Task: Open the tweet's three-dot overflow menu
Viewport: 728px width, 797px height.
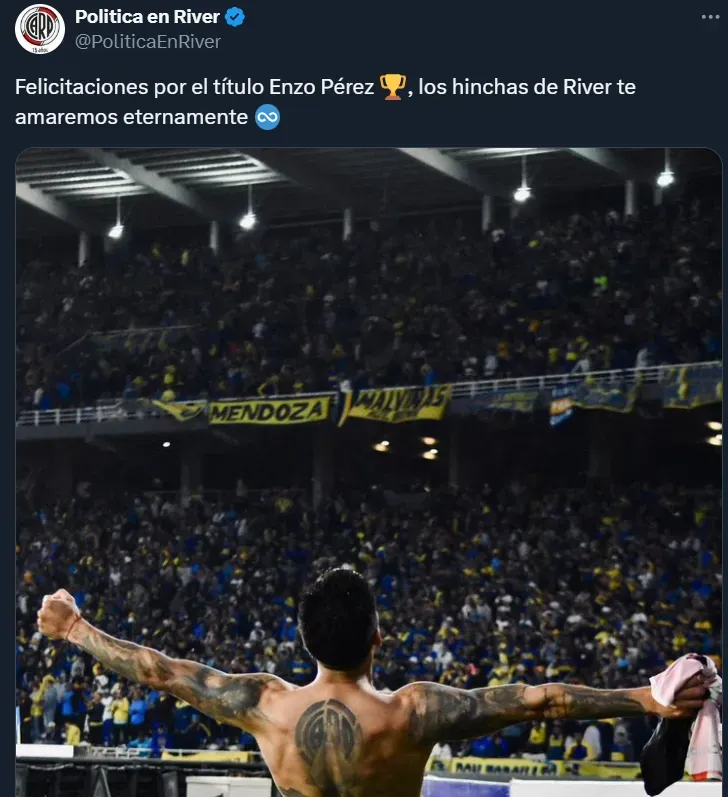Action: click(709, 17)
